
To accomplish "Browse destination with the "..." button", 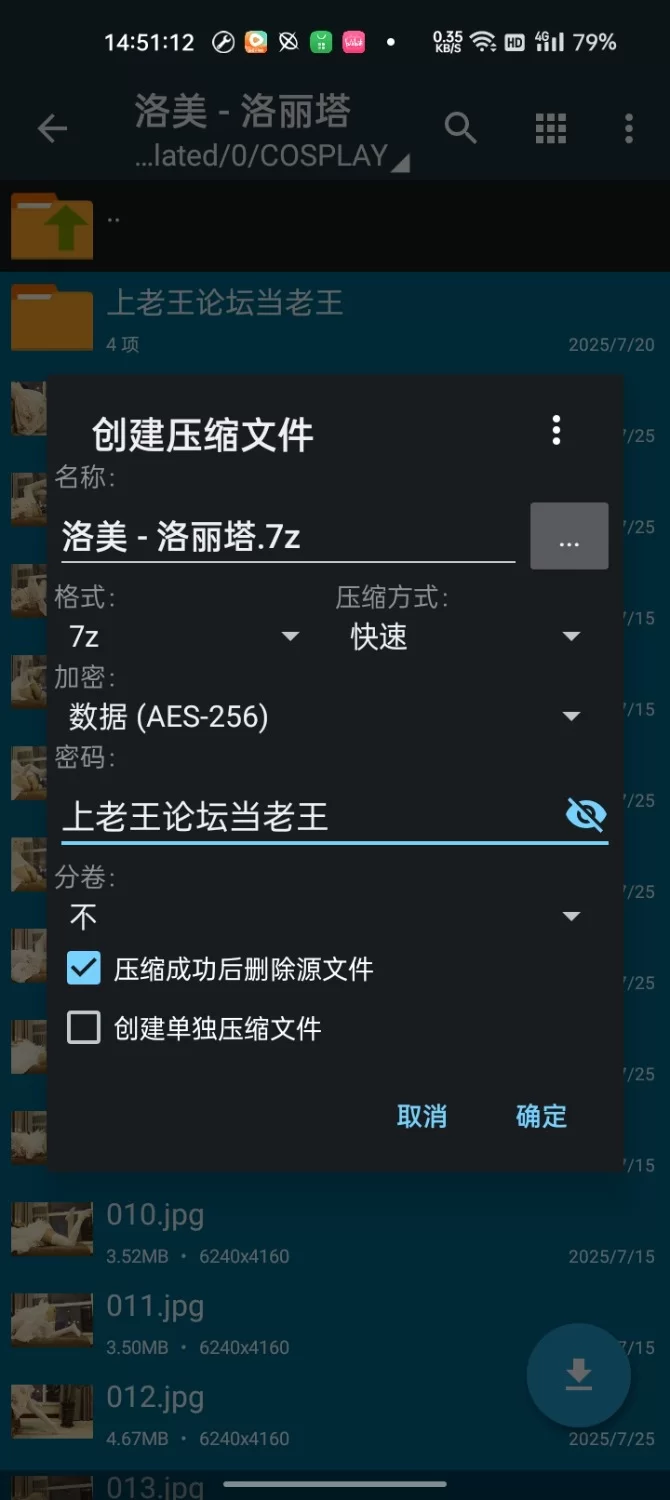I will pos(569,537).
